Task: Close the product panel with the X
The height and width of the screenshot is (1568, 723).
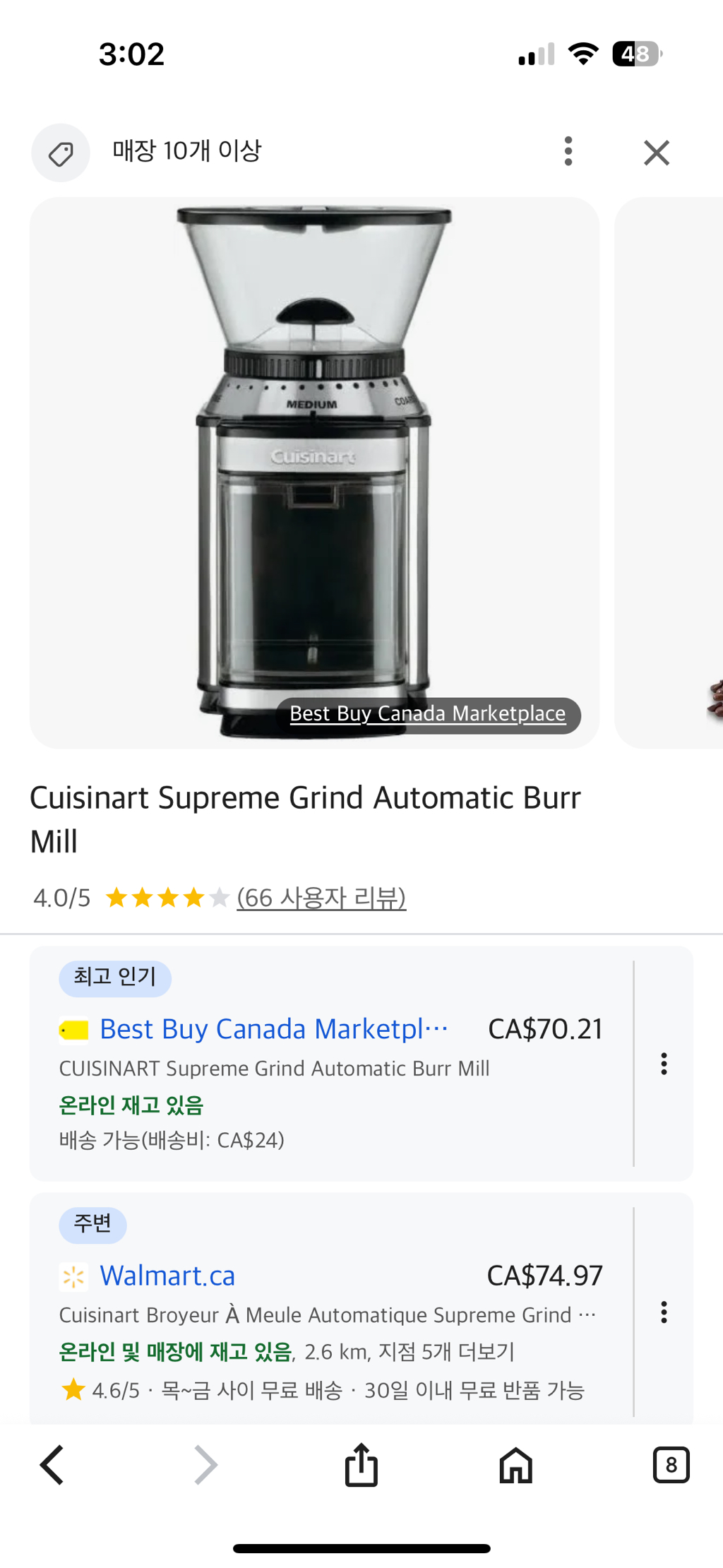Action: coord(656,153)
